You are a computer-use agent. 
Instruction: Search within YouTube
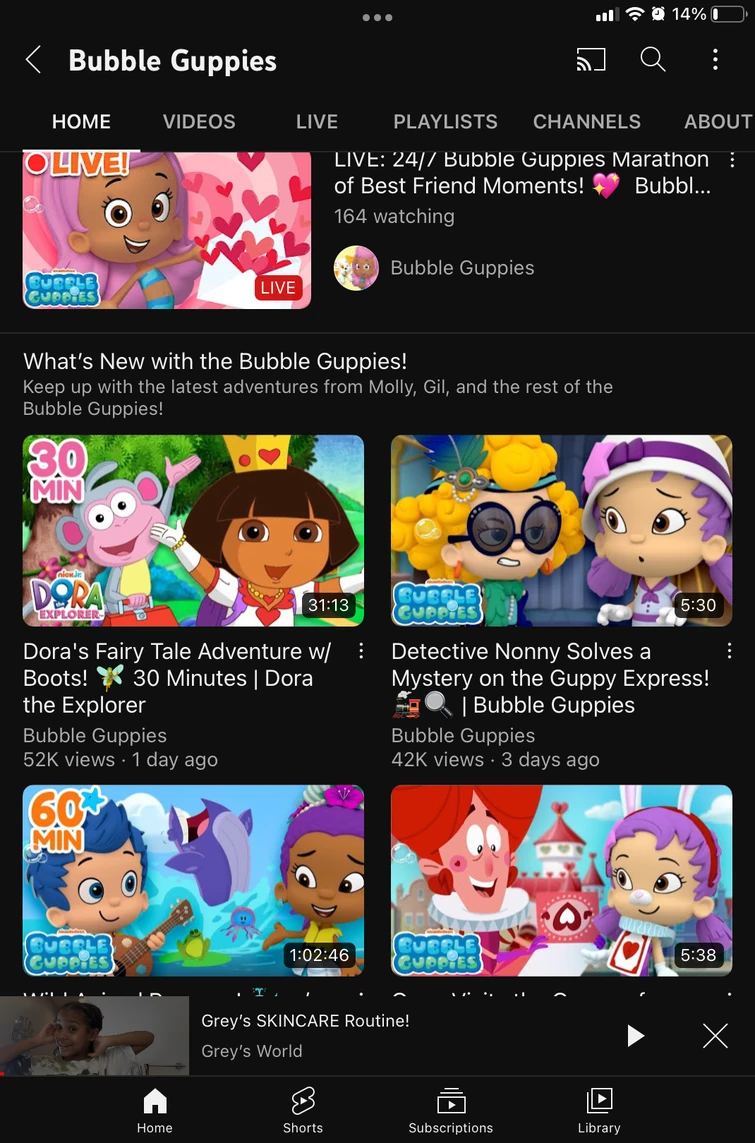[653, 60]
